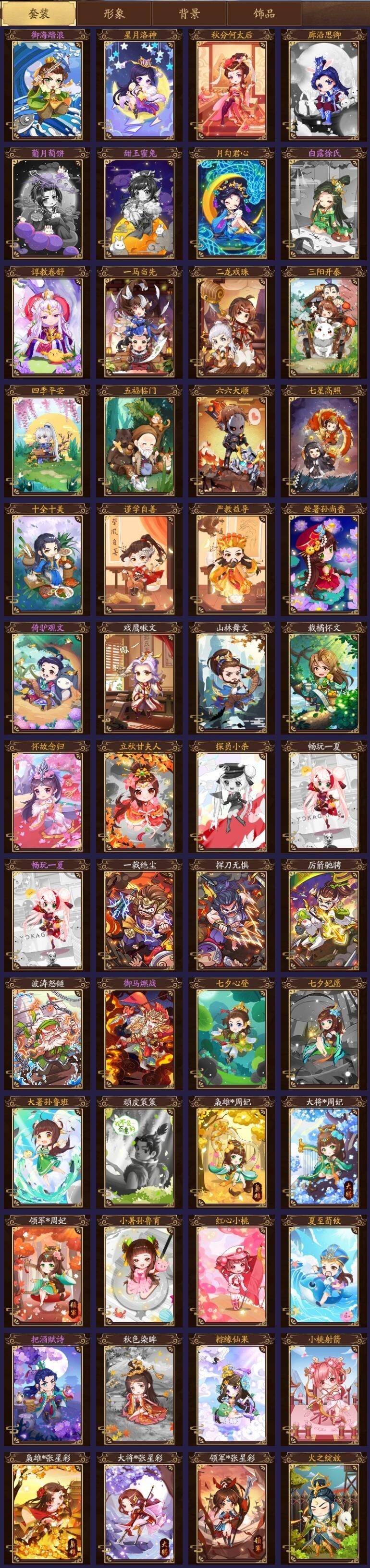This screenshot has height=1568, width=370.
Task: View the 星月洛神 outfit card
Action: [139, 85]
